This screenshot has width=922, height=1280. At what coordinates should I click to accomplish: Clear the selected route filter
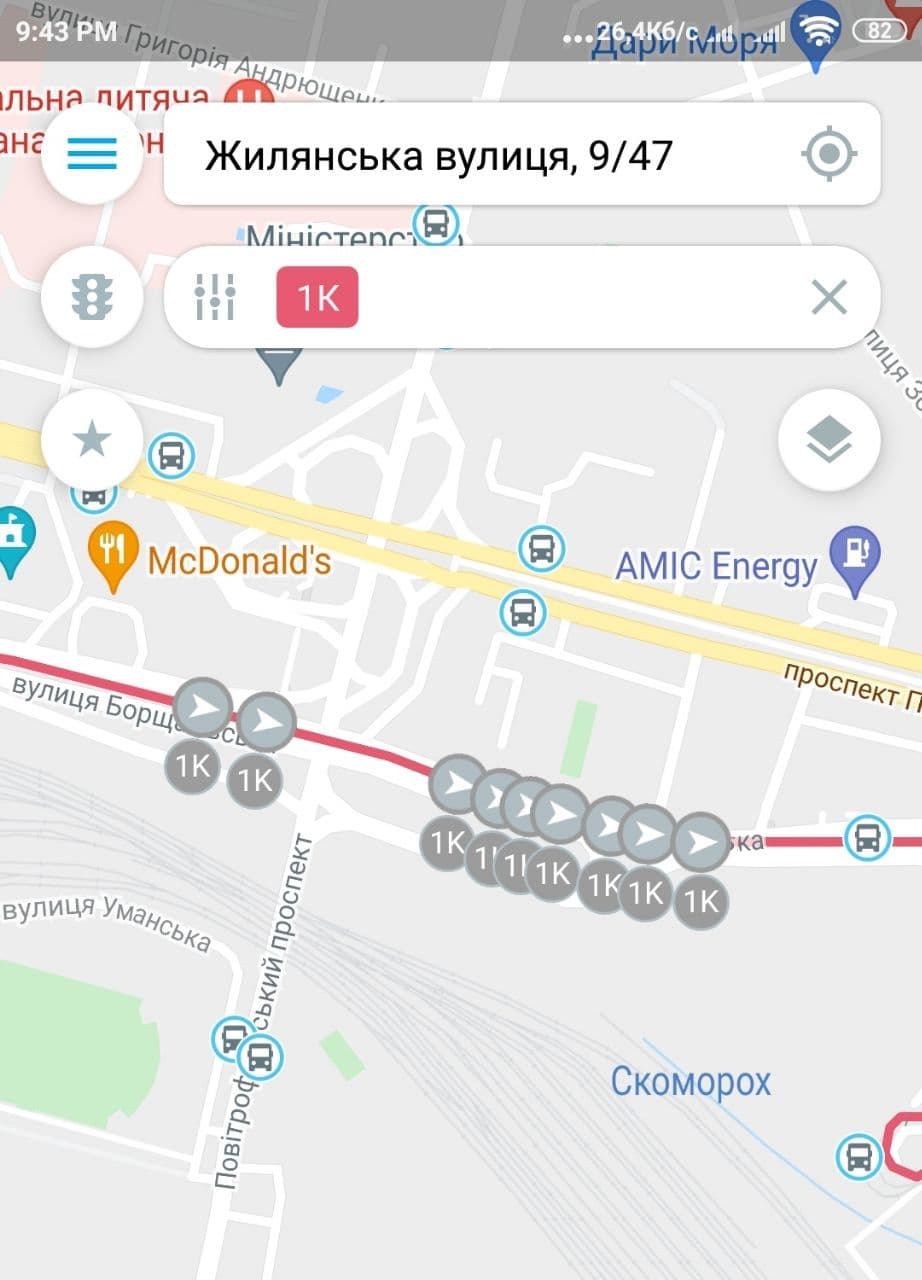click(829, 297)
